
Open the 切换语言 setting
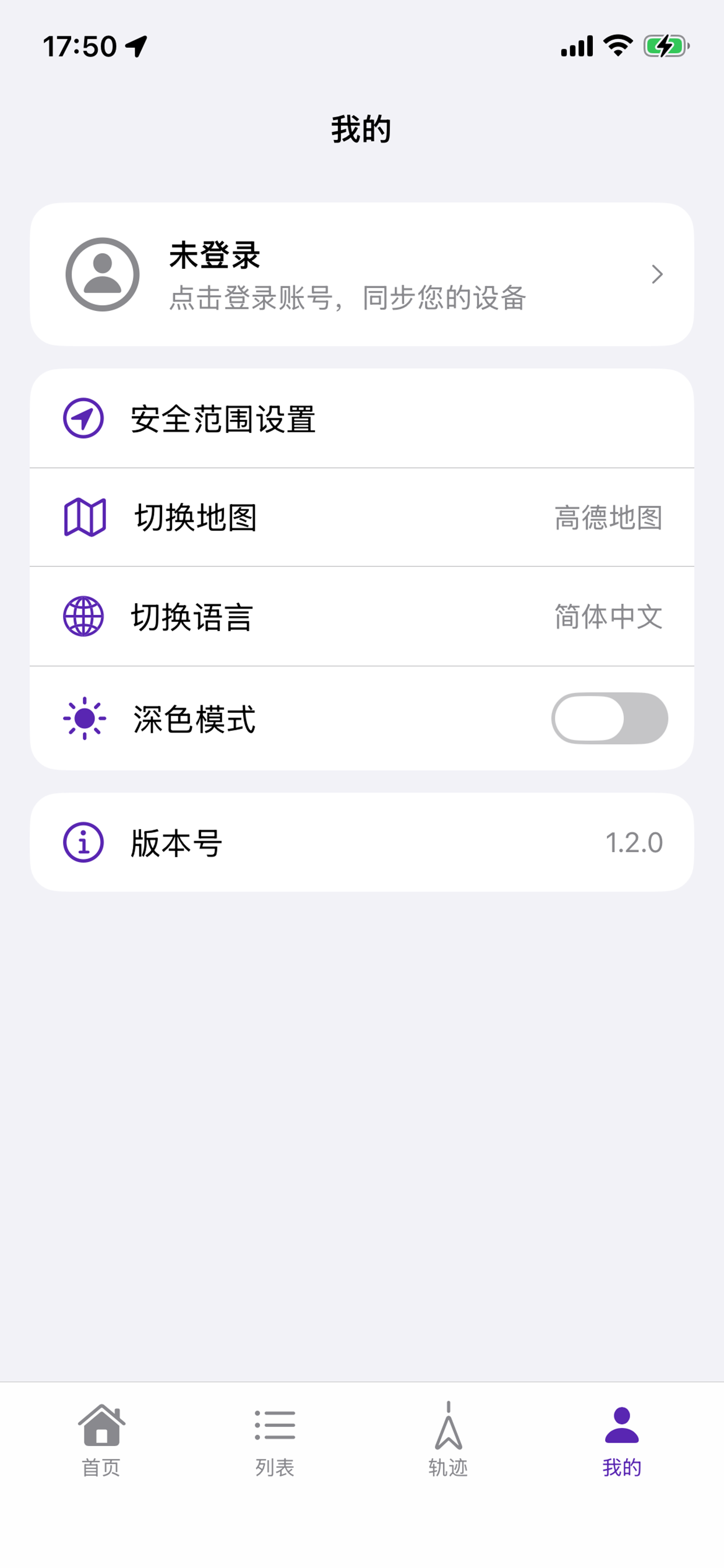(x=362, y=617)
